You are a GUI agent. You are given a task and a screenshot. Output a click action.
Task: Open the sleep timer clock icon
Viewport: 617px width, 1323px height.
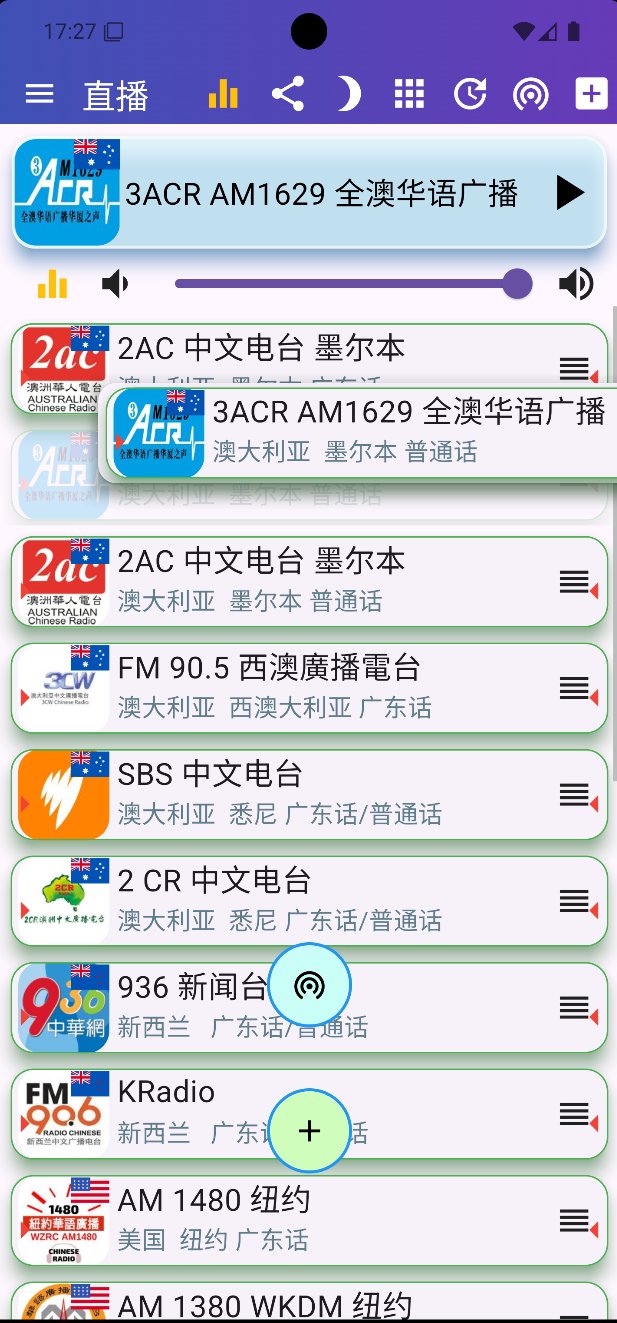(470, 94)
